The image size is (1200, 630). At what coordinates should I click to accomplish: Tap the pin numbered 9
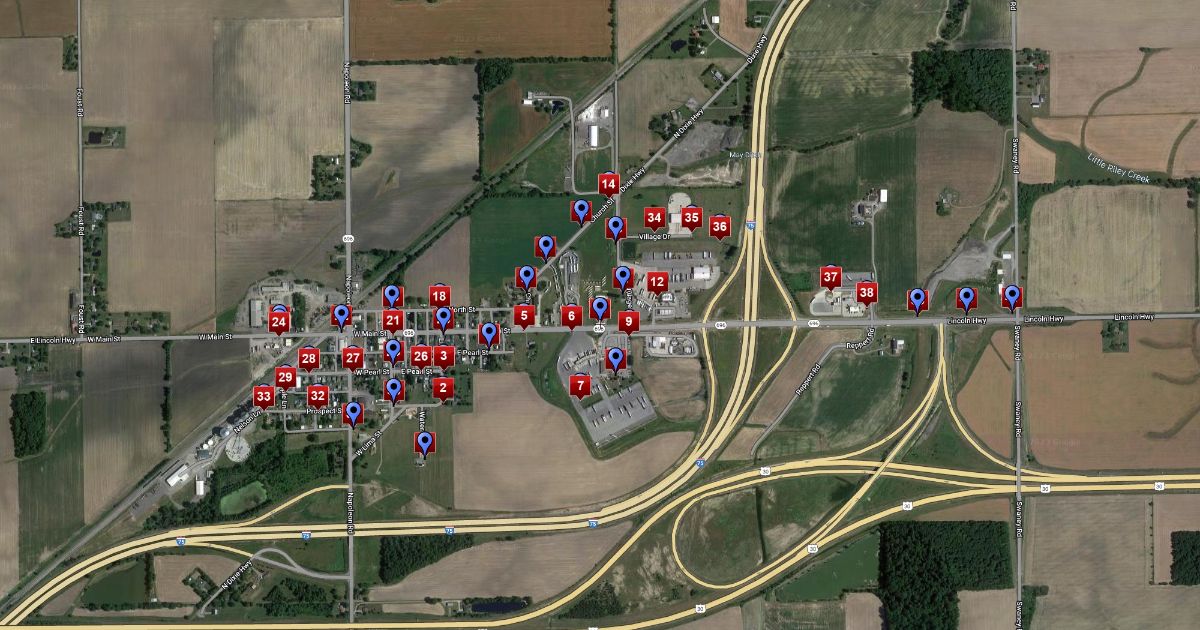pyautogui.click(x=628, y=321)
